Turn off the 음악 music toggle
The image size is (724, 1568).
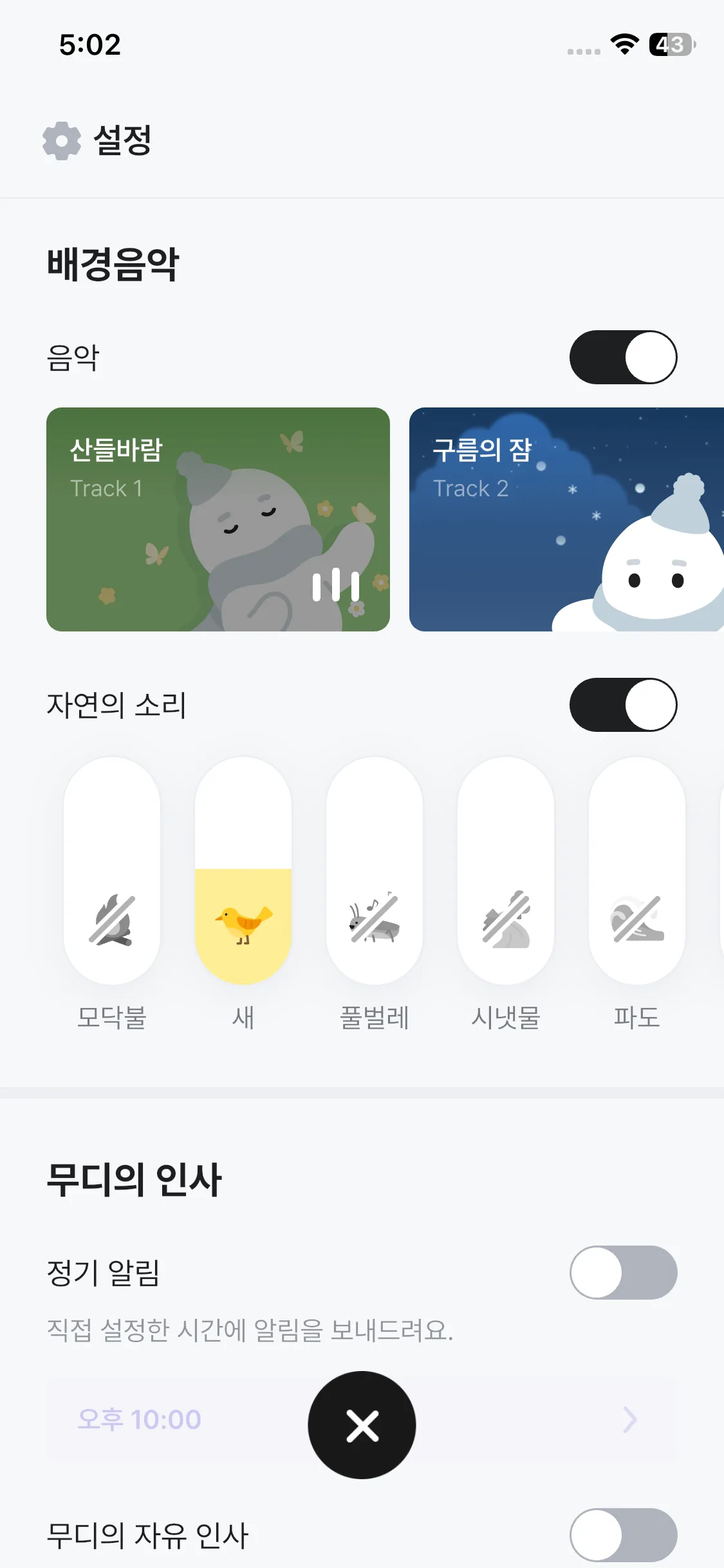click(623, 357)
